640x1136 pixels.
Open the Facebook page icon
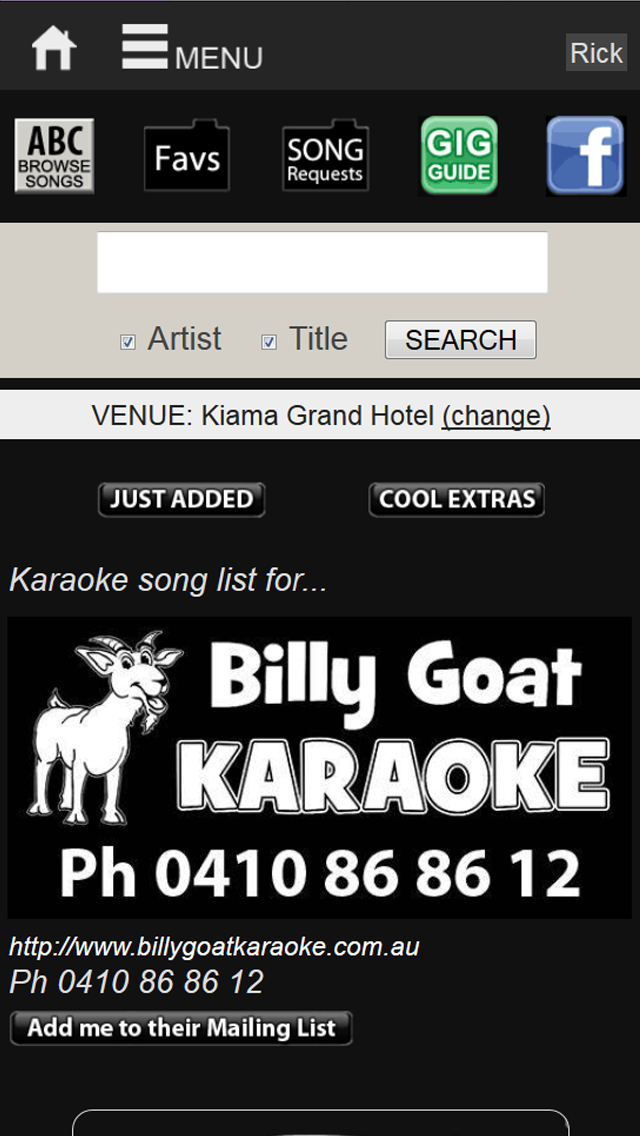[x=586, y=156]
